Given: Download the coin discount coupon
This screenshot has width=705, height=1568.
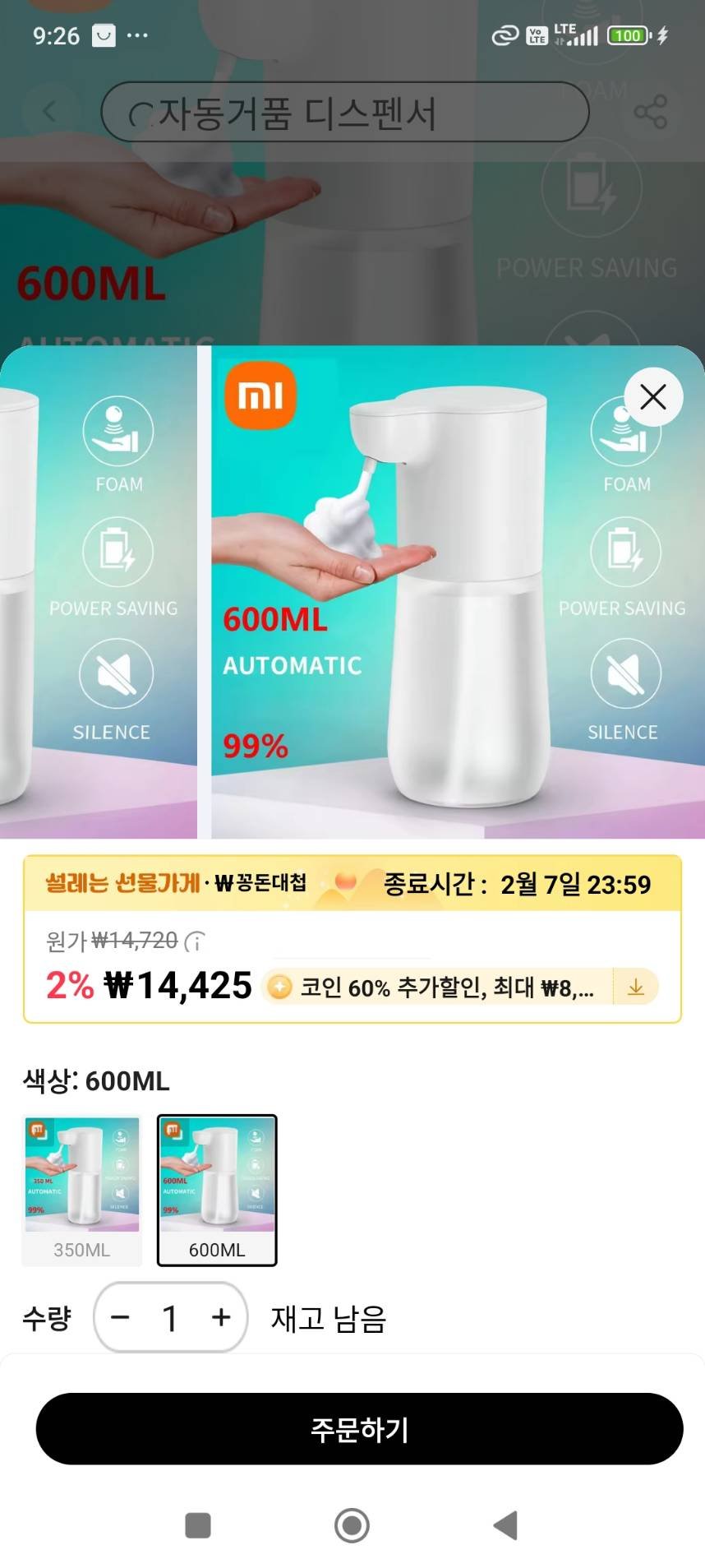Looking at the screenshot, I should (x=635, y=987).
